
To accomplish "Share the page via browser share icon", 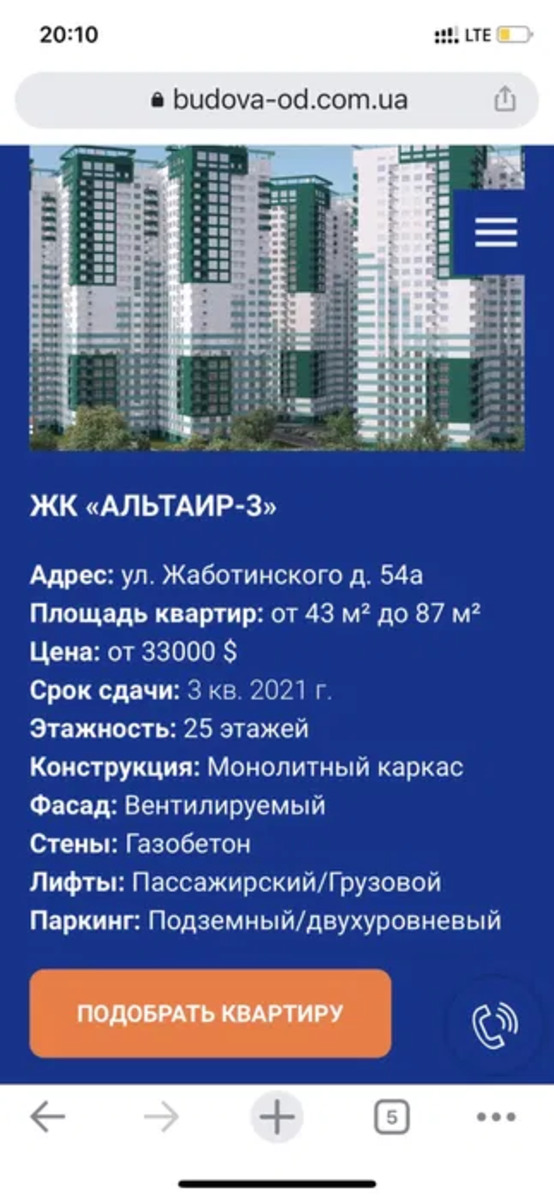I will (x=505, y=100).
